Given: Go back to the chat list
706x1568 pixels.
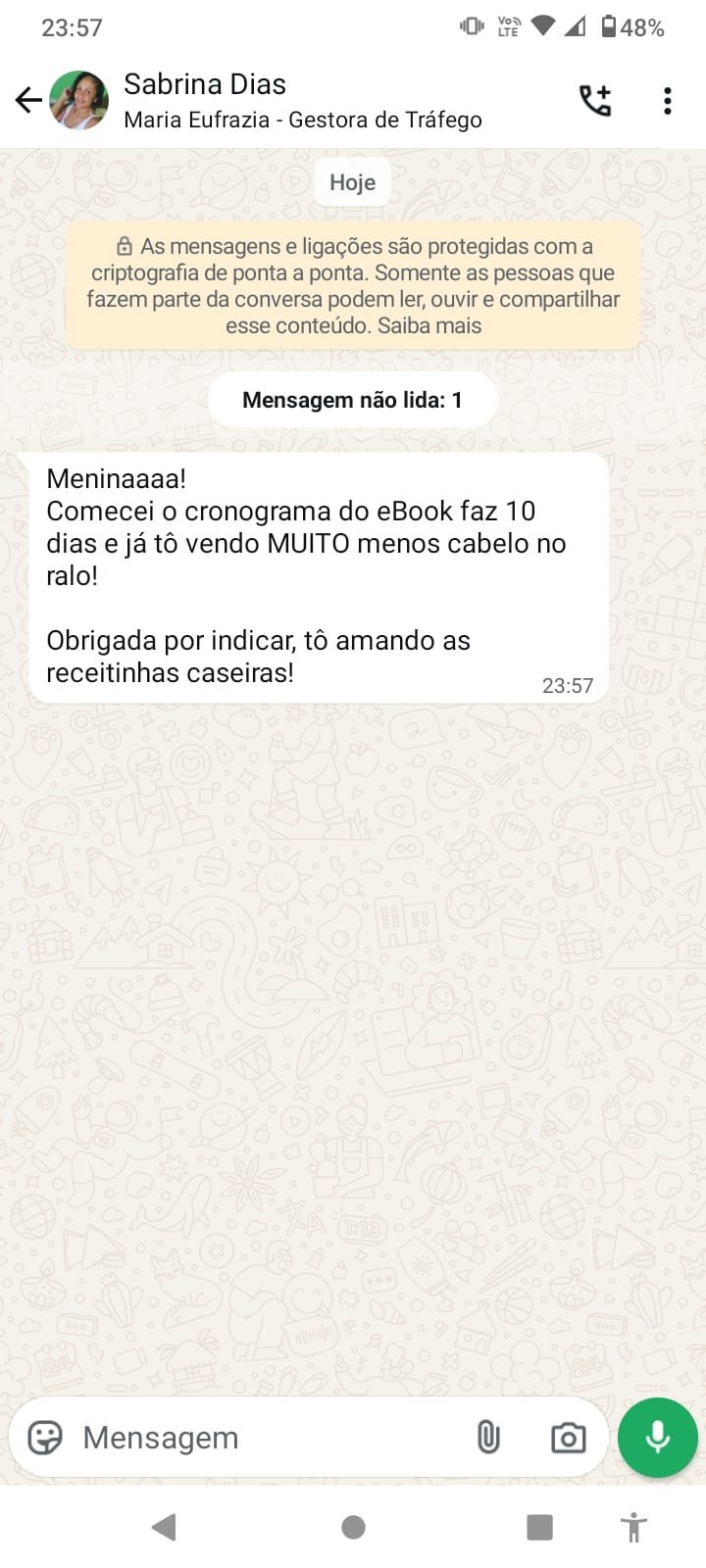Looking at the screenshot, I should (x=28, y=100).
